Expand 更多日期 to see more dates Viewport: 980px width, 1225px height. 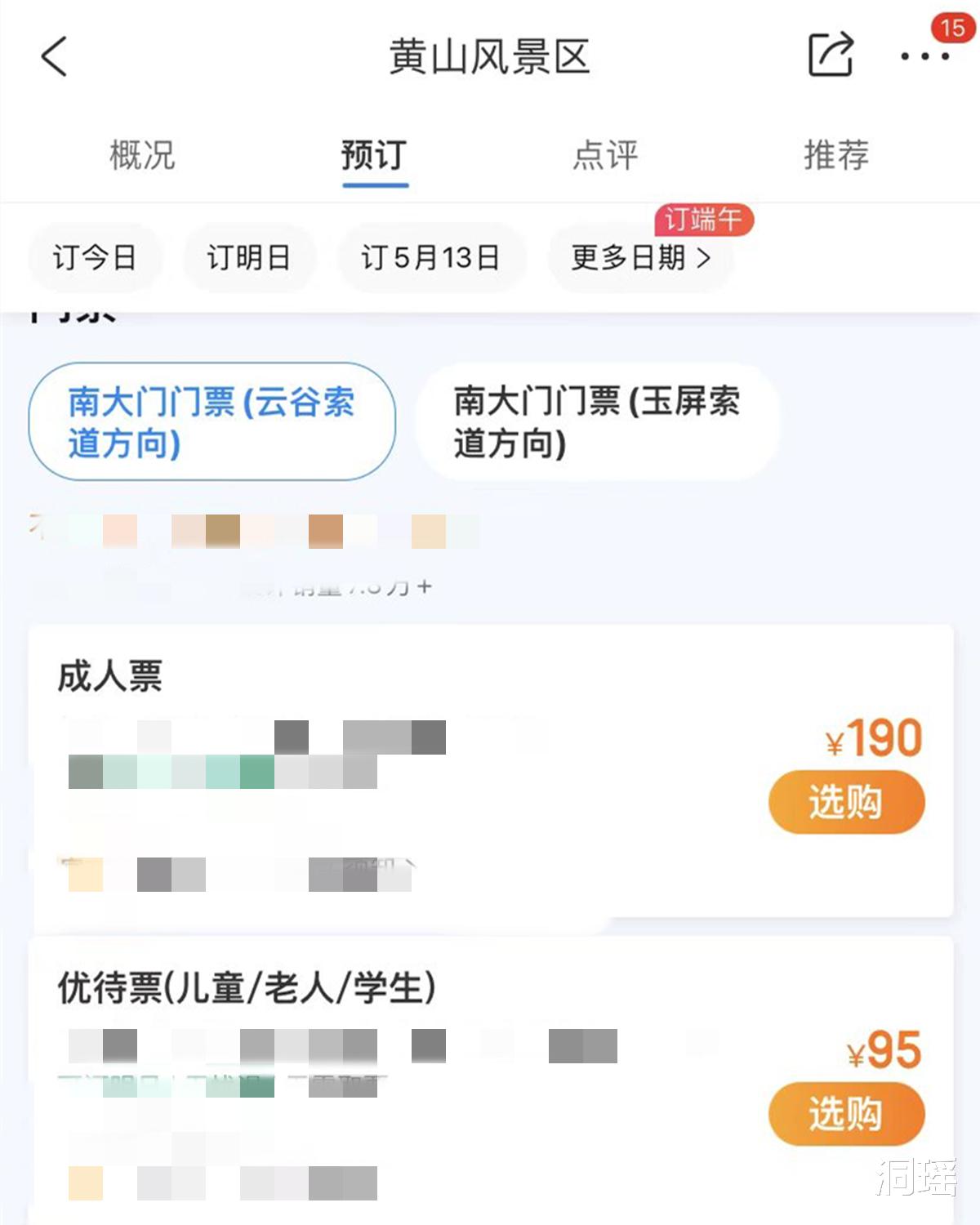tap(639, 257)
